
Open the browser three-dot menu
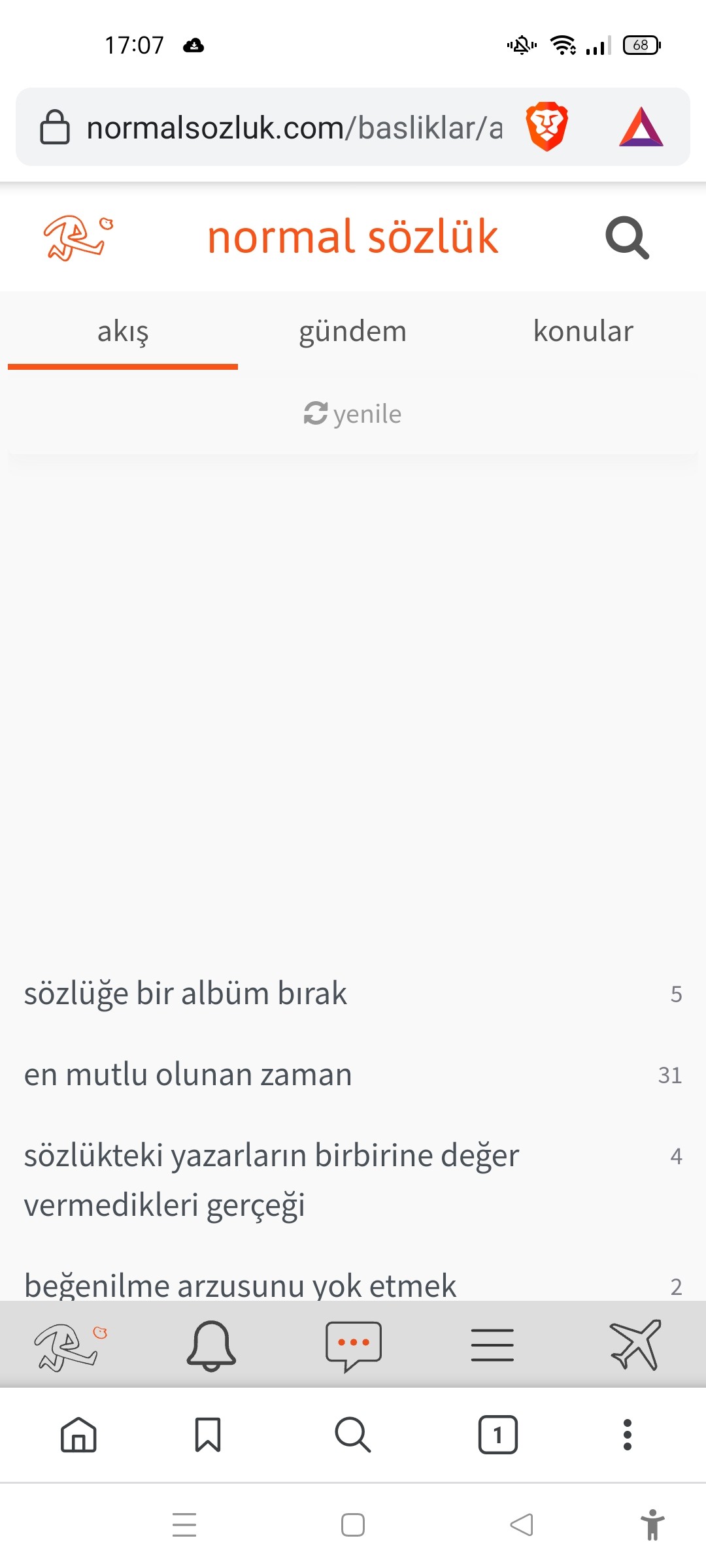coord(627,1435)
